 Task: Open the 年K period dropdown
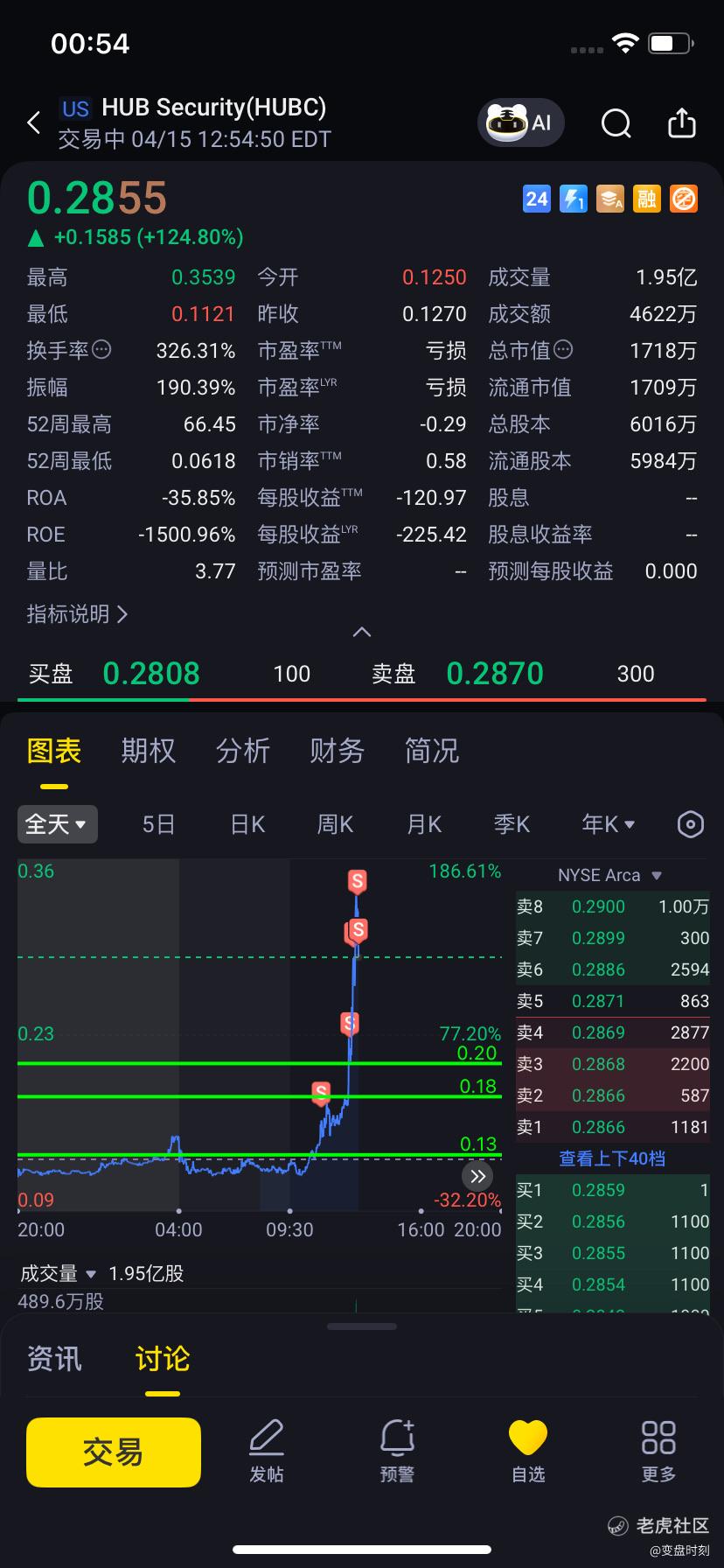coord(608,824)
